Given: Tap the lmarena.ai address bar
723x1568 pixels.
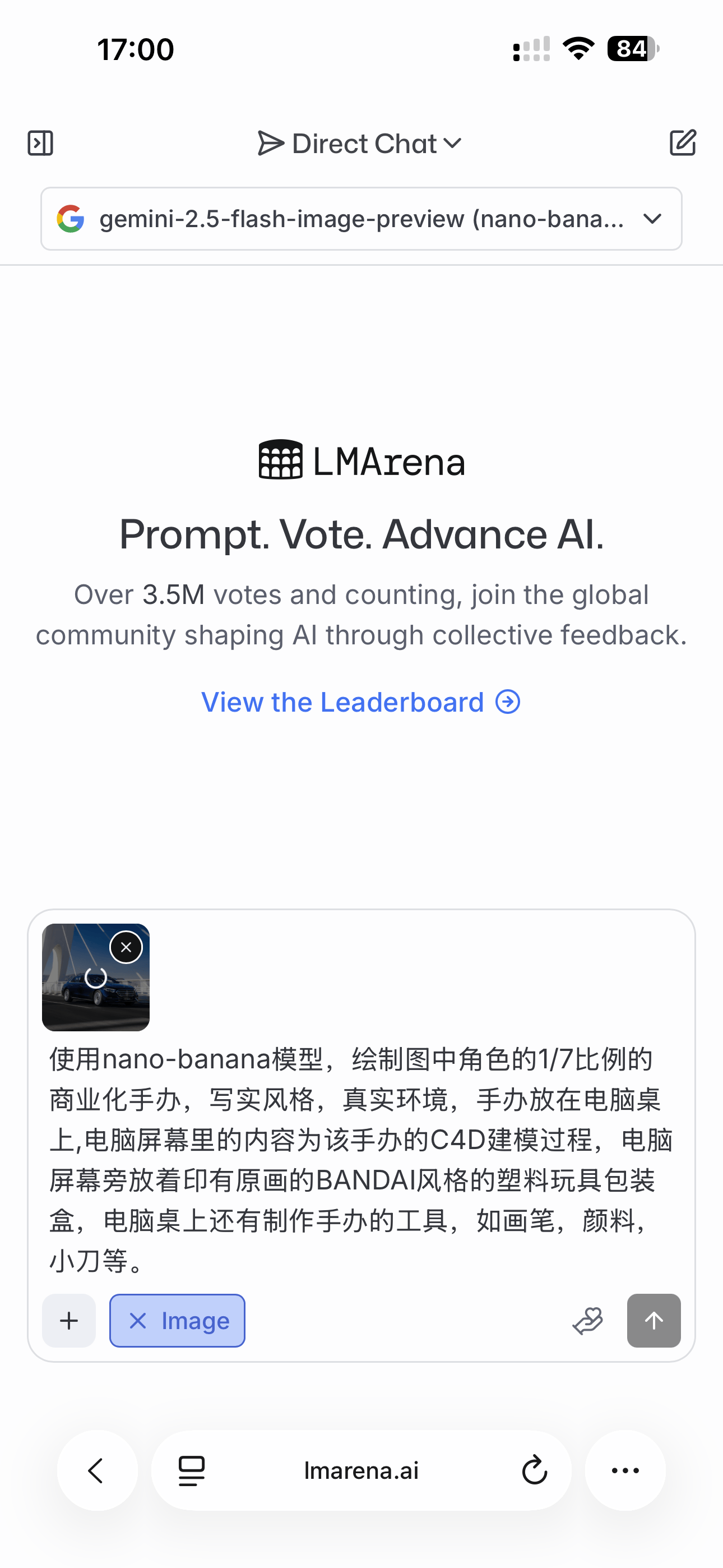Looking at the screenshot, I should (361, 1470).
